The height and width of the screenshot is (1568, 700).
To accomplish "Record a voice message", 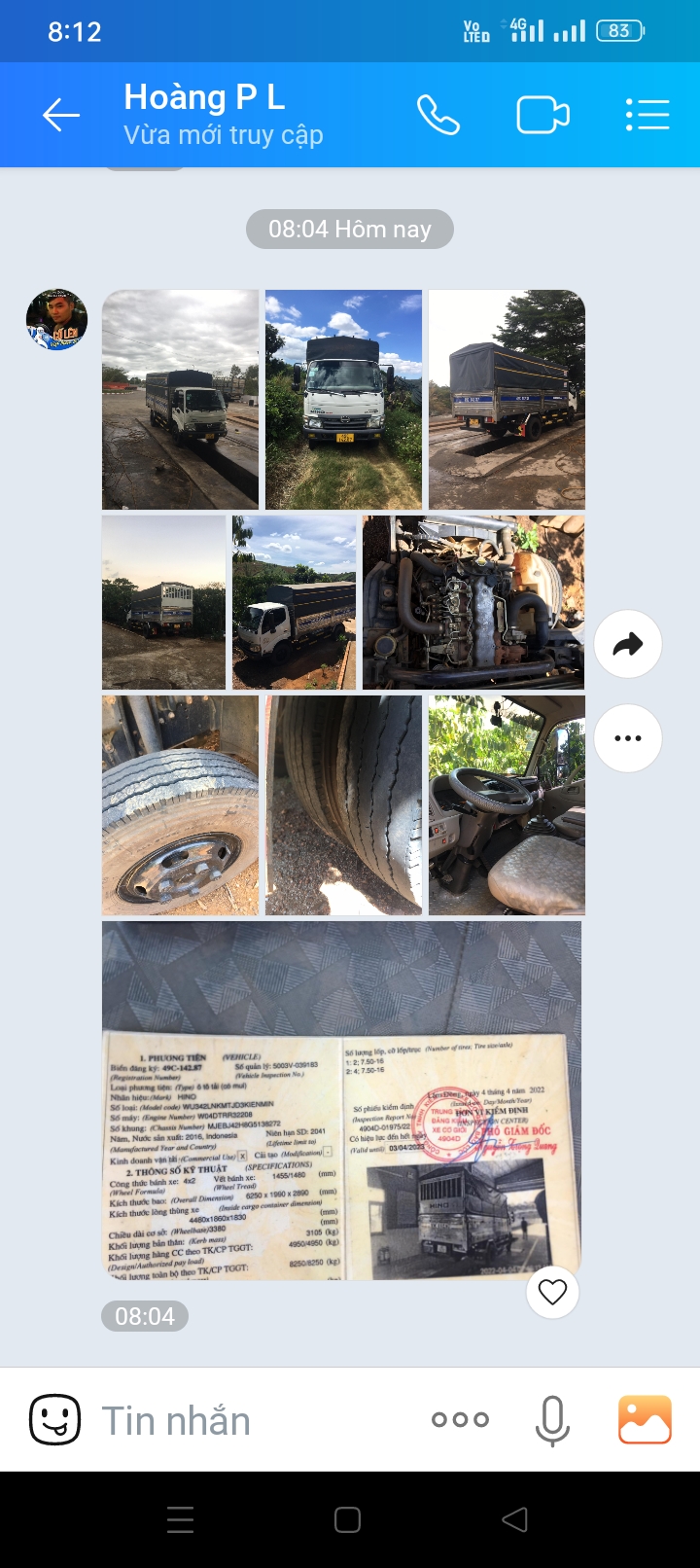I will point(552,1420).
